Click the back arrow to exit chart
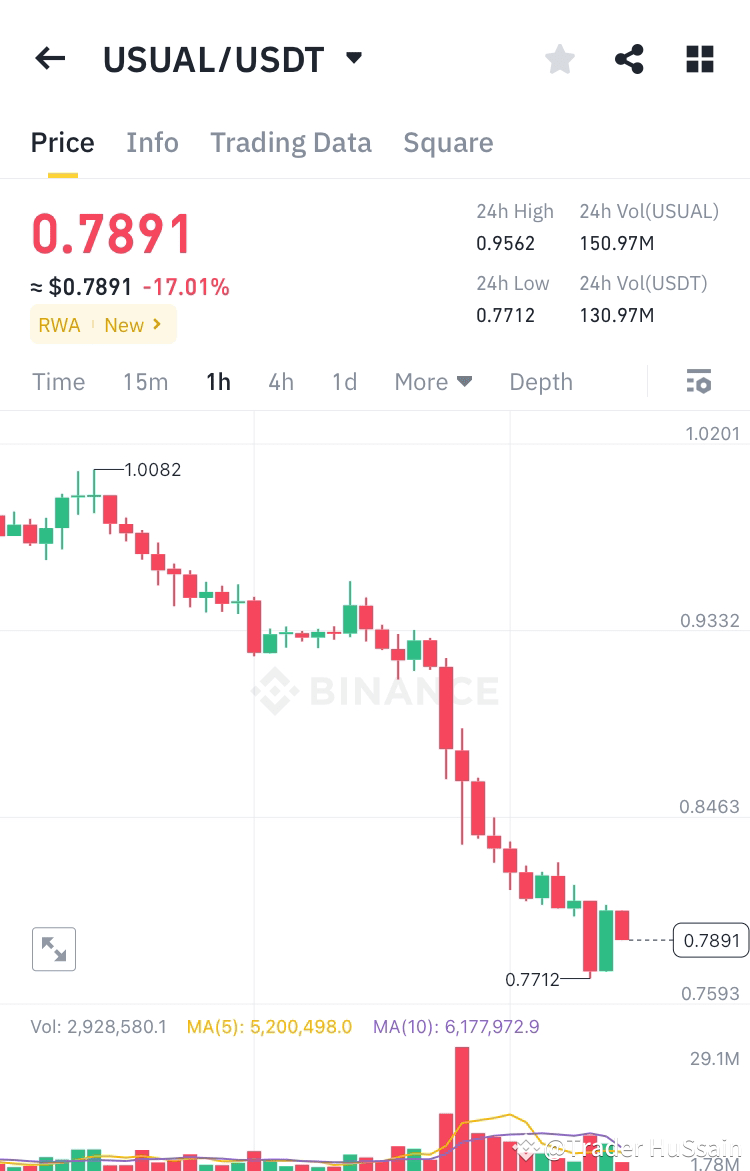Viewport: 750px width, 1171px height. 49,58
